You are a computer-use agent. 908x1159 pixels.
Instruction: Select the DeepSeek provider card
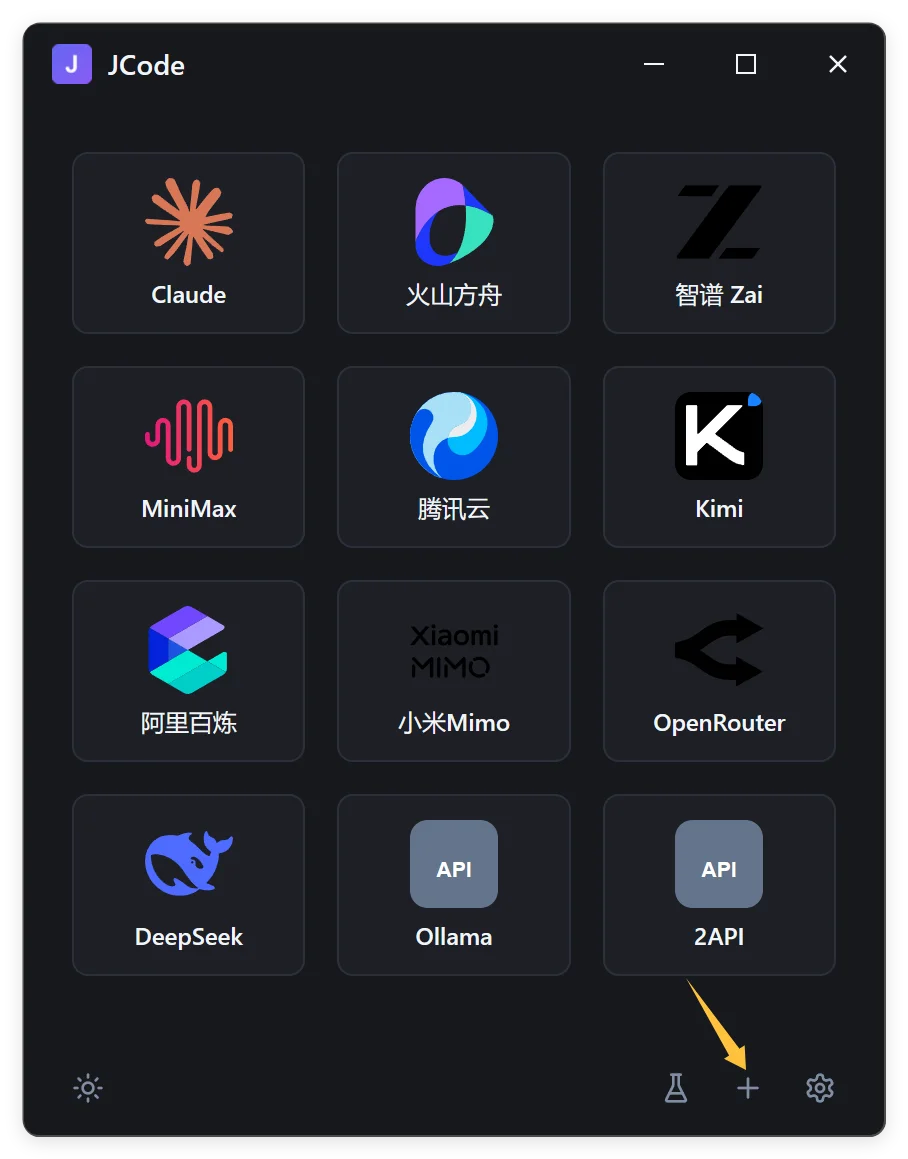(x=188, y=885)
